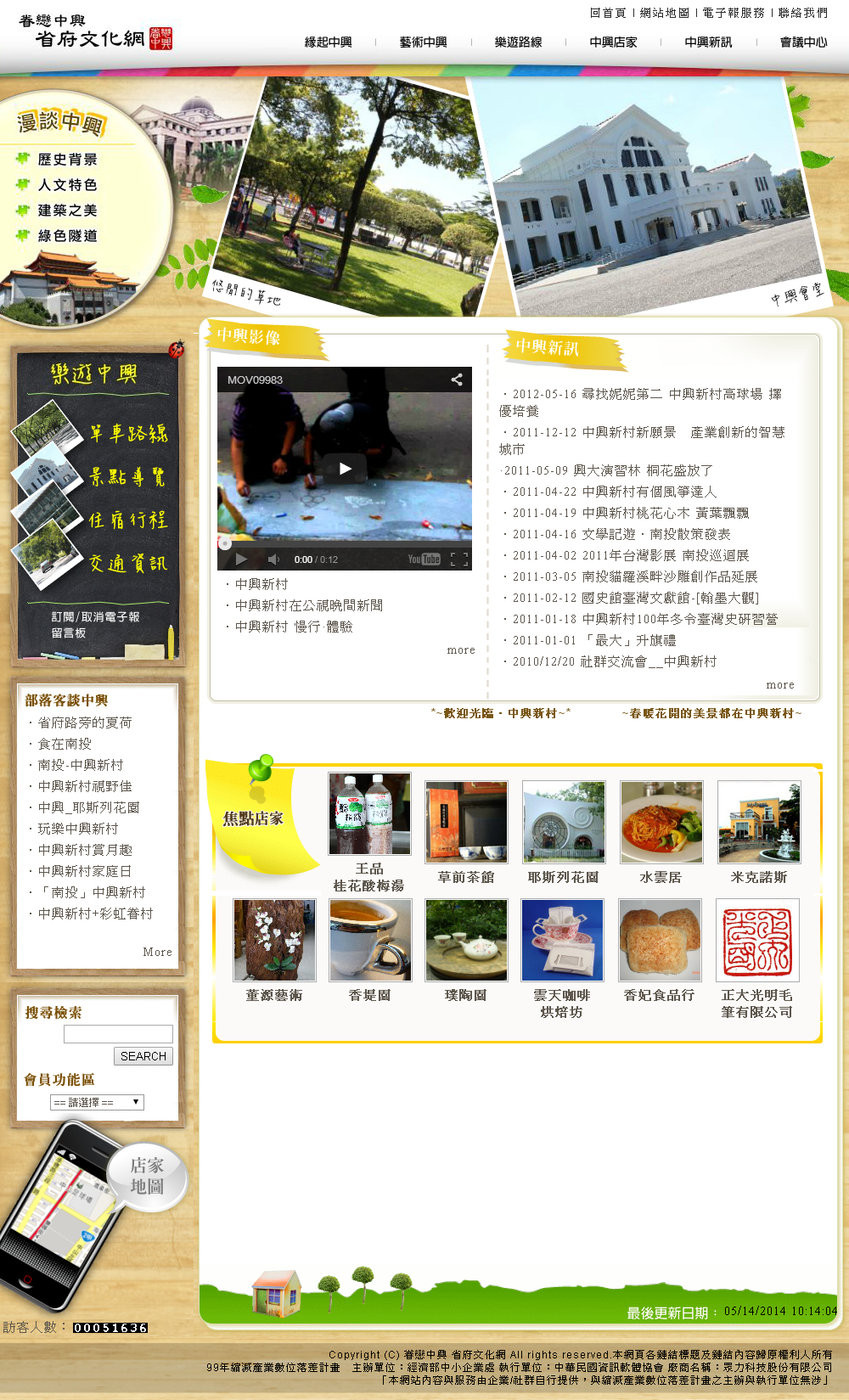
Task: Open 樂遊路線 in the top navigation
Action: (x=518, y=42)
